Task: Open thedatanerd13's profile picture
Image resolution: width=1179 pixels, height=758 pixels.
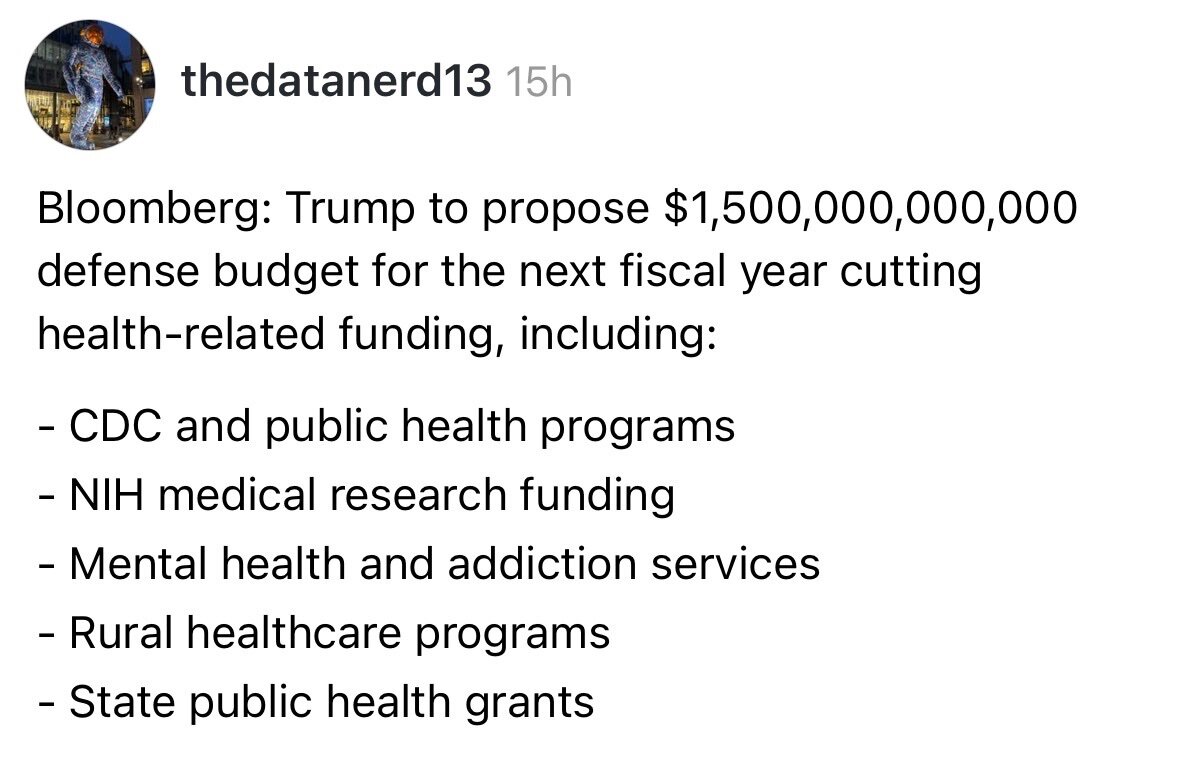Action: 90,85
